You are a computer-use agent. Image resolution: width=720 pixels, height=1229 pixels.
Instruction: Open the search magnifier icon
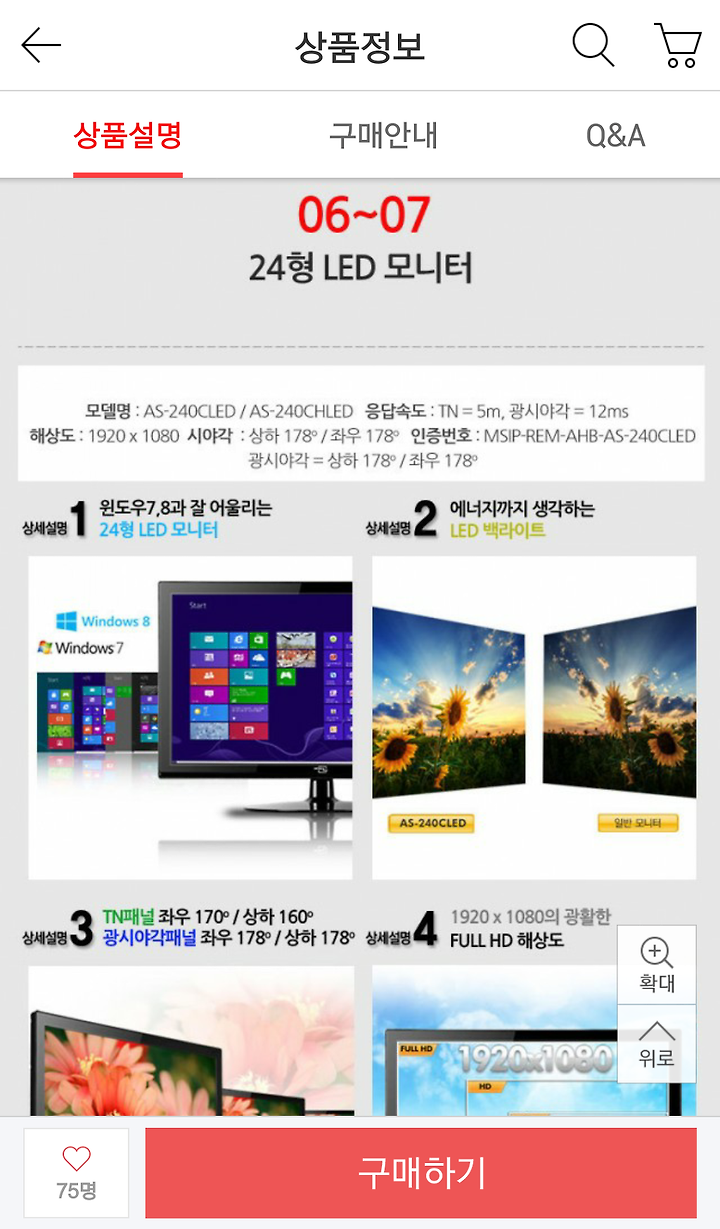[x=593, y=45]
